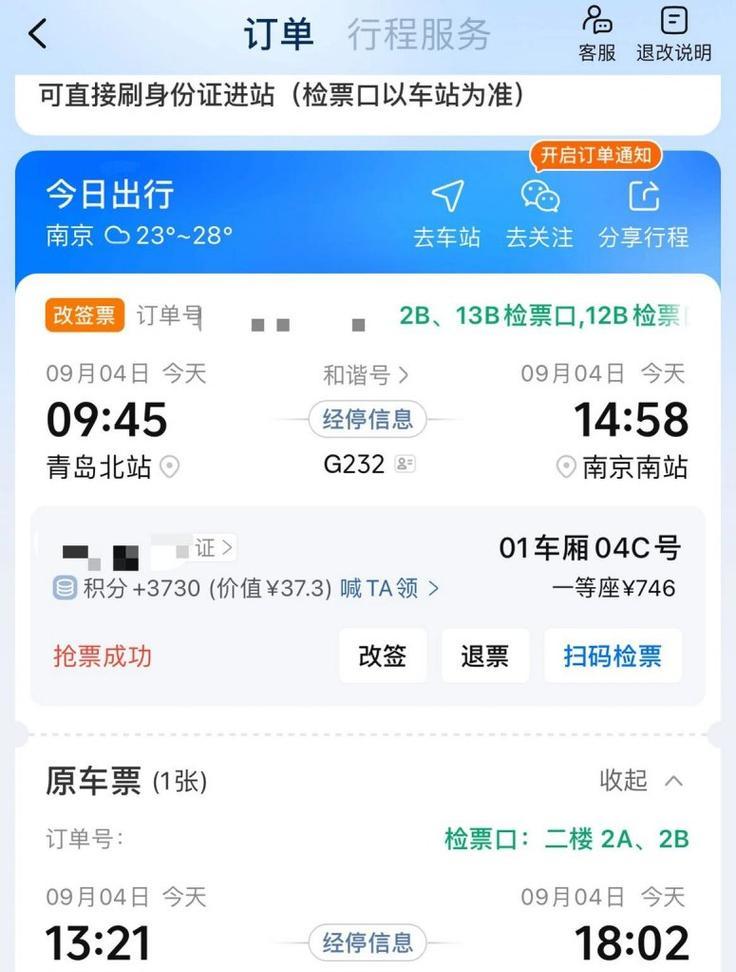
Task: Share the trip via 分享行程
Action: (643, 213)
